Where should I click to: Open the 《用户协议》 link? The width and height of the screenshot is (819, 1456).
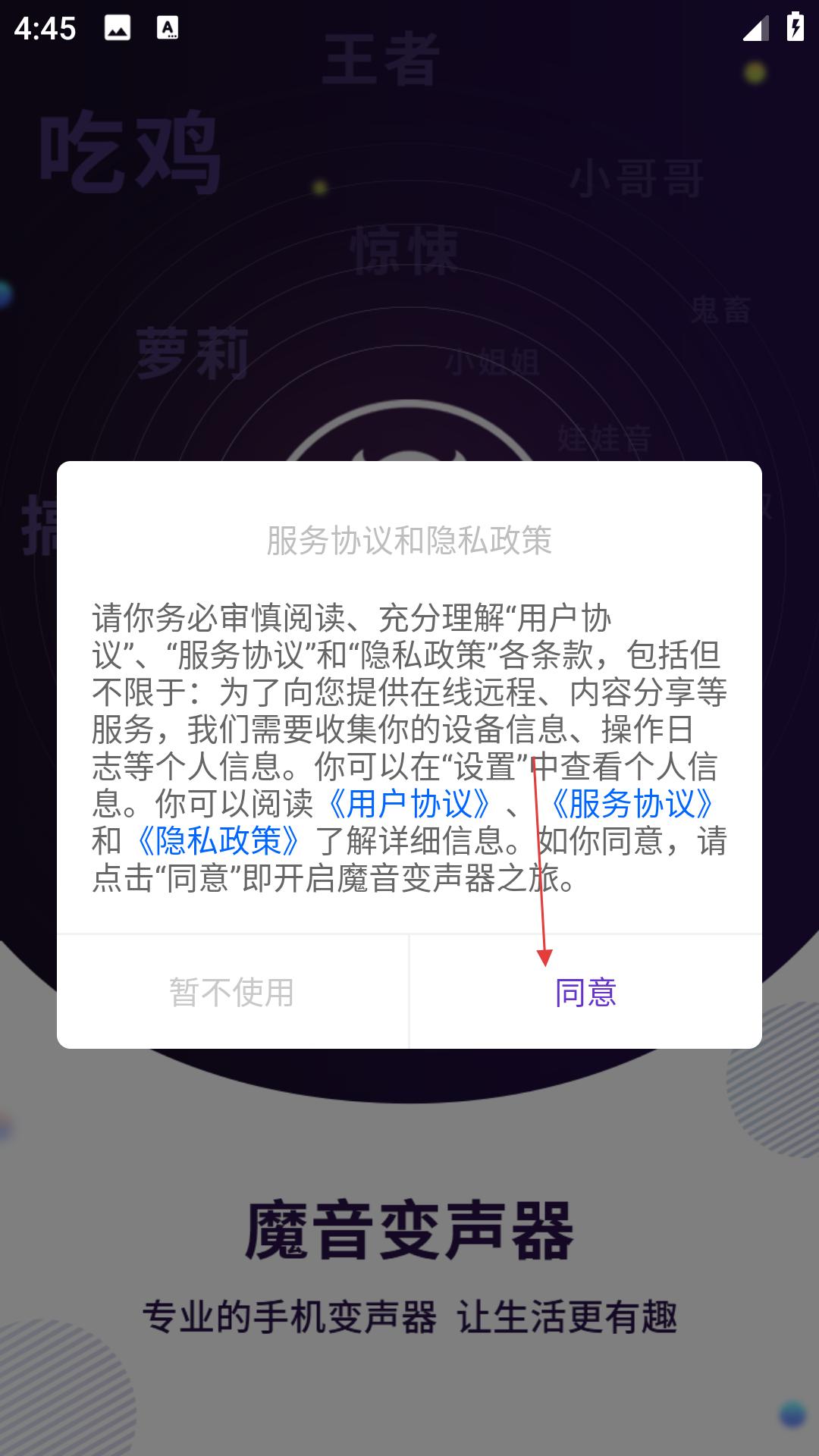409,804
